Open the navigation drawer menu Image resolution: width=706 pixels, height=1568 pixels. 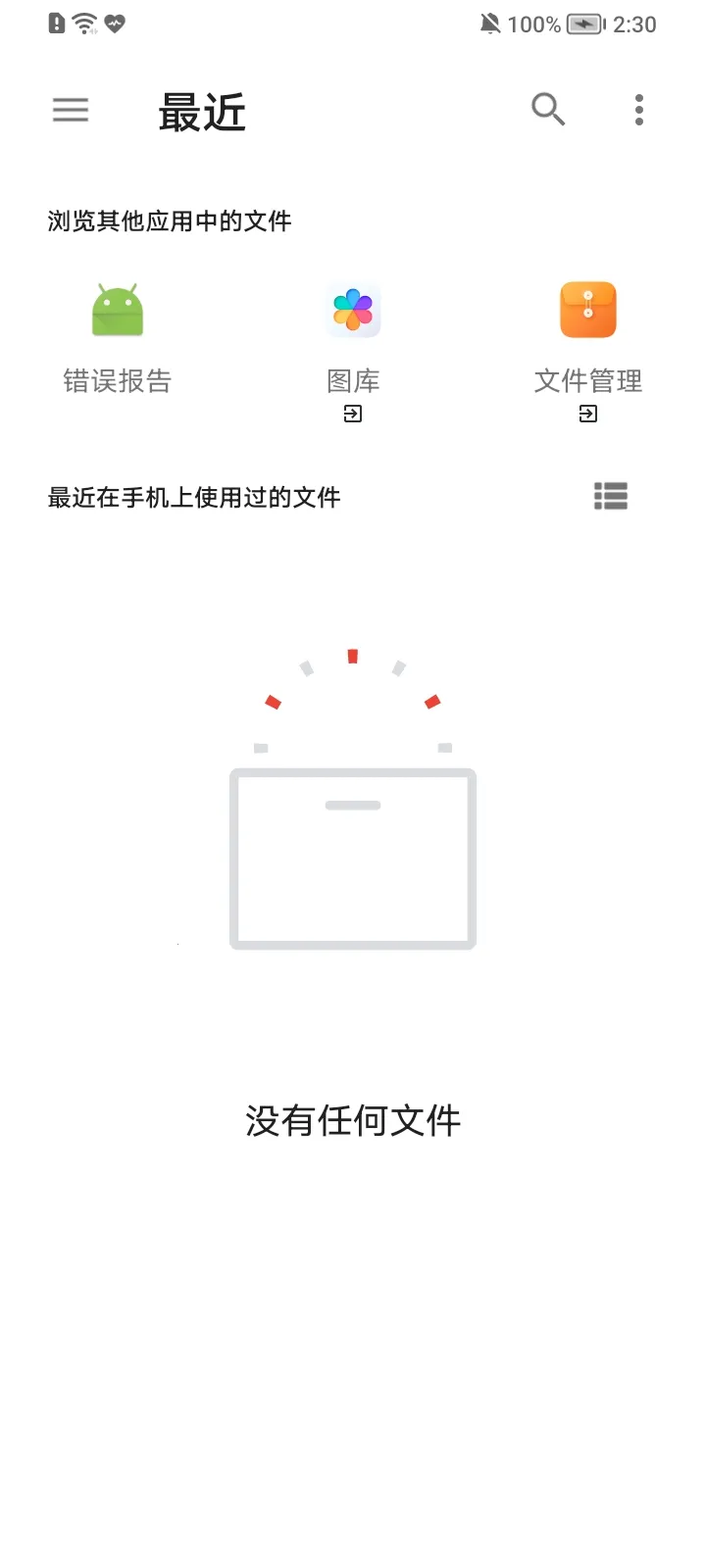pyautogui.click(x=71, y=110)
